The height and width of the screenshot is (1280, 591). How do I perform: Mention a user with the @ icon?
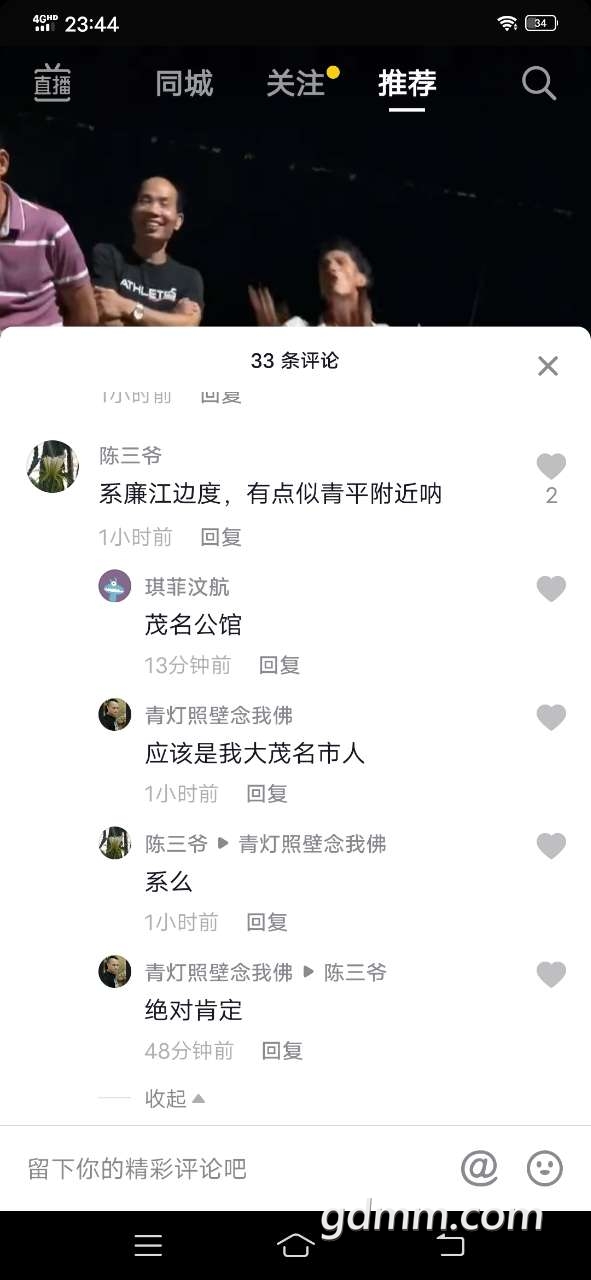coord(479,1168)
